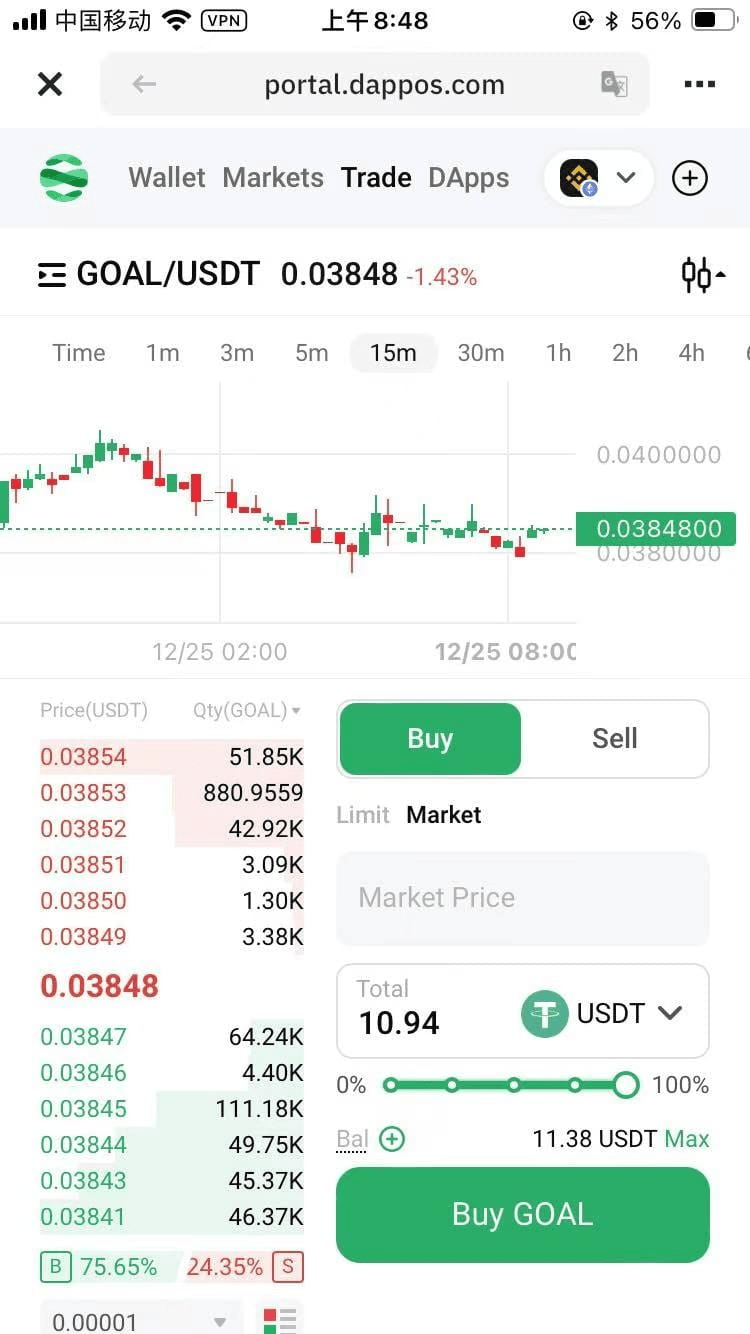
Task: Confirm order with Buy GOAL
Action: (x=522, y=1214)
